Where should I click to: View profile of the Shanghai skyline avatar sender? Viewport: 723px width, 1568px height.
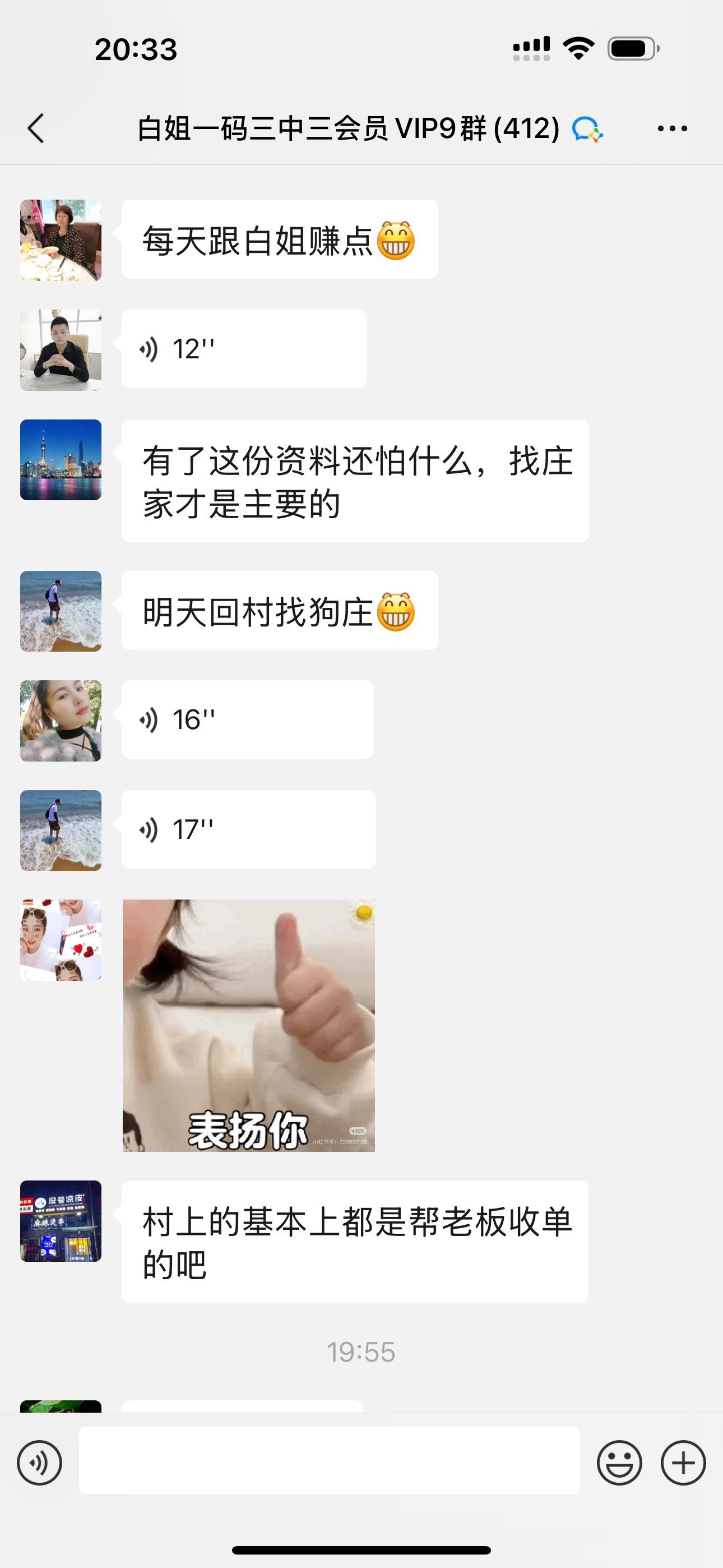[x=61, y=460]
